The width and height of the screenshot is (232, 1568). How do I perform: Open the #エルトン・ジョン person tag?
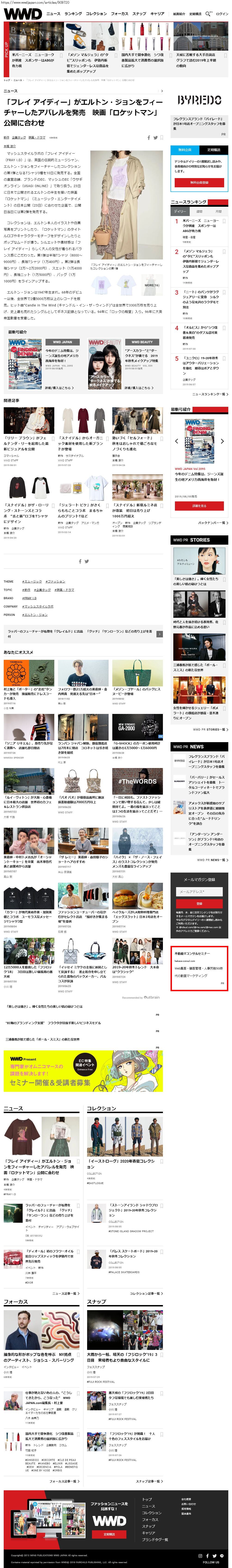click(x=35, y=615)
